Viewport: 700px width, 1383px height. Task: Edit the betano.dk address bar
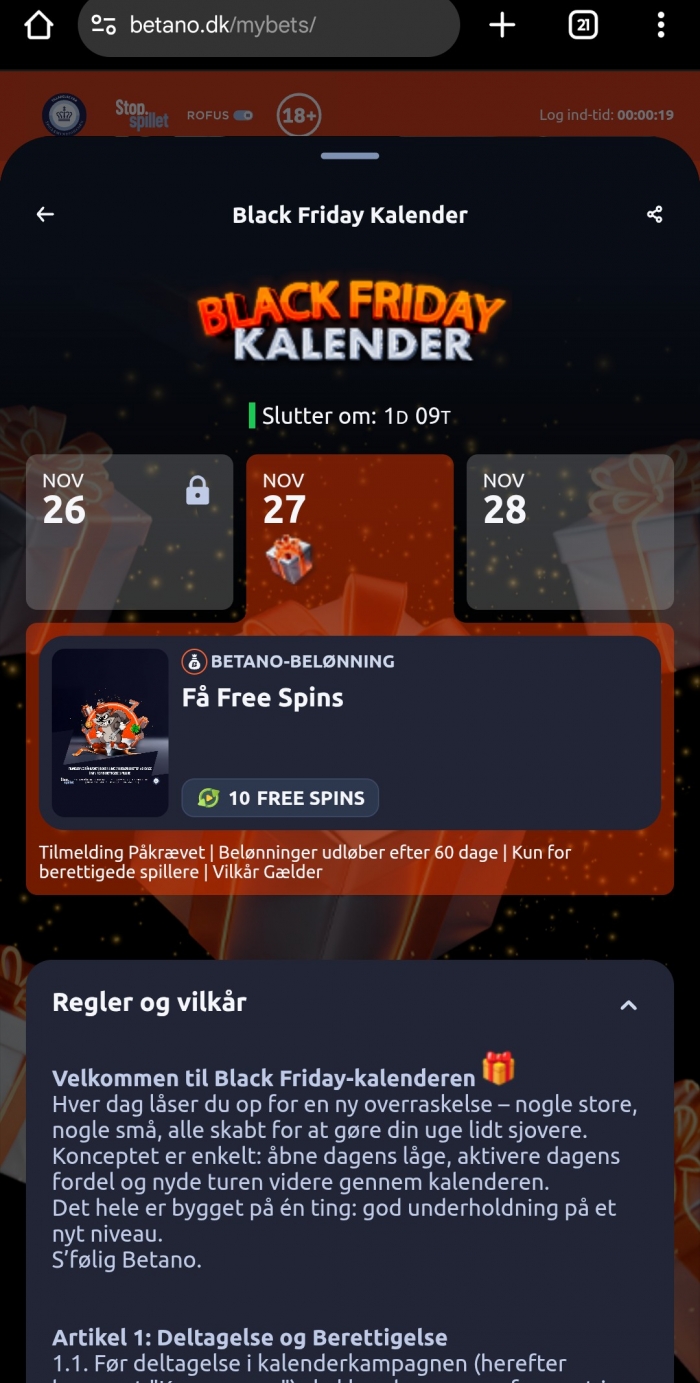click(270, 26)
